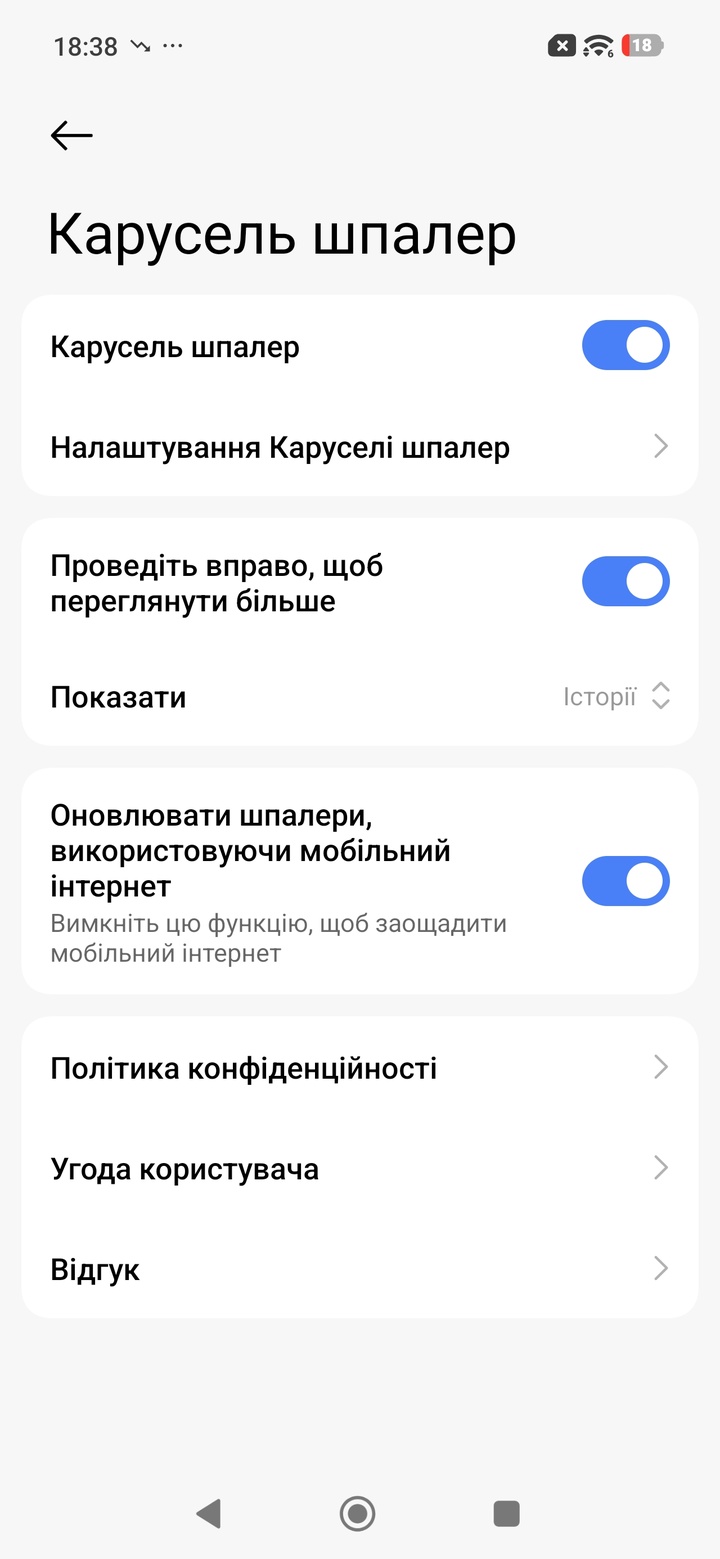Screen dimensions: 720x1559
Task: Open Політика конфіденційності
Action: 360,1068
